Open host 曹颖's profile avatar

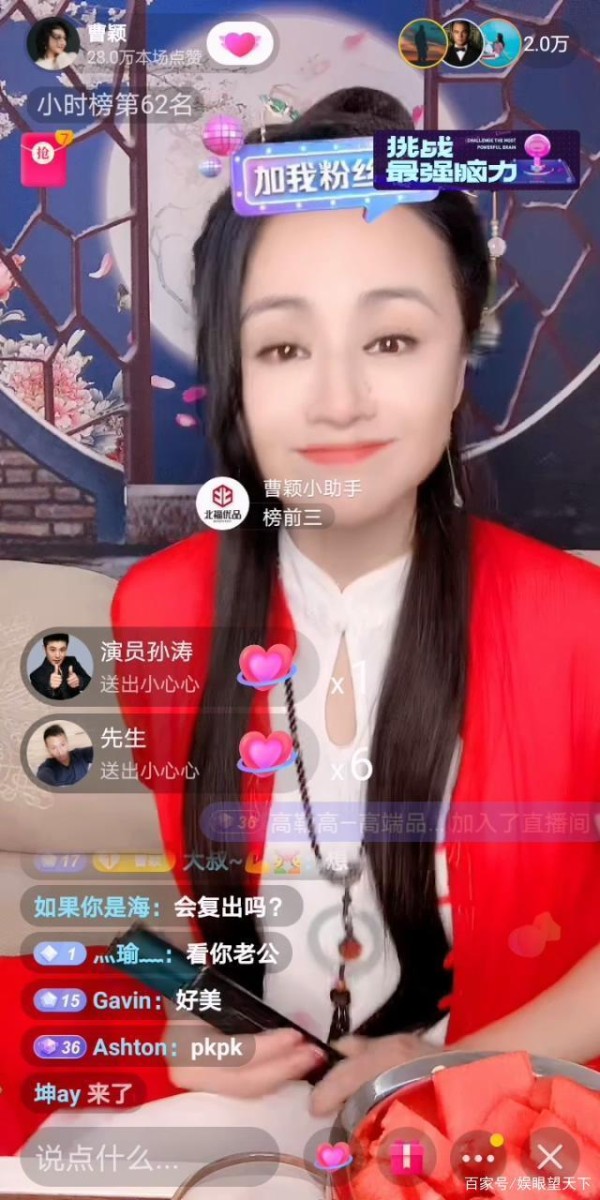[x=53, y=44]
